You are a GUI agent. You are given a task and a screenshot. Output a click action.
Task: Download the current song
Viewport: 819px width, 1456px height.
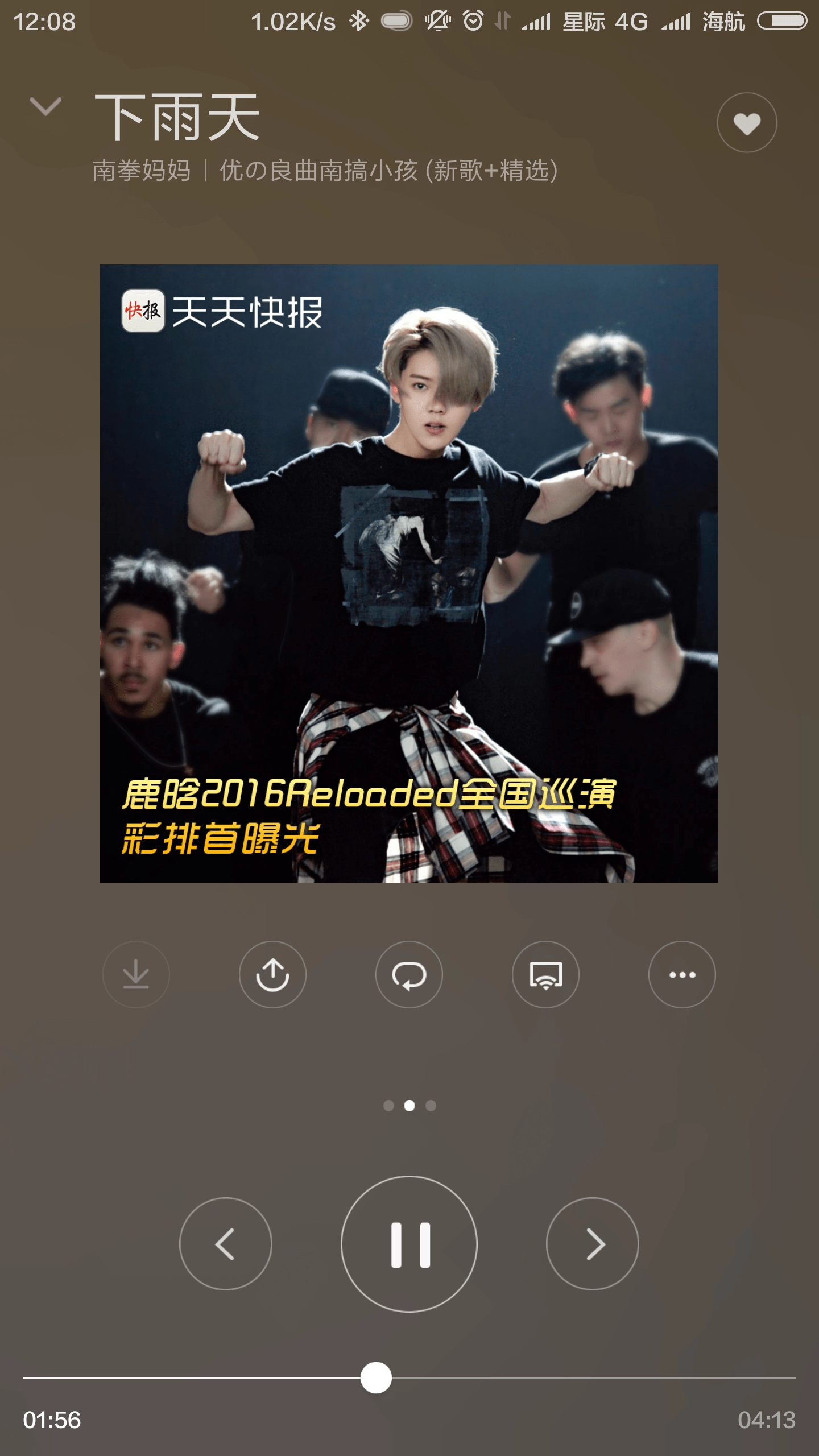click(x=136, y=974)
